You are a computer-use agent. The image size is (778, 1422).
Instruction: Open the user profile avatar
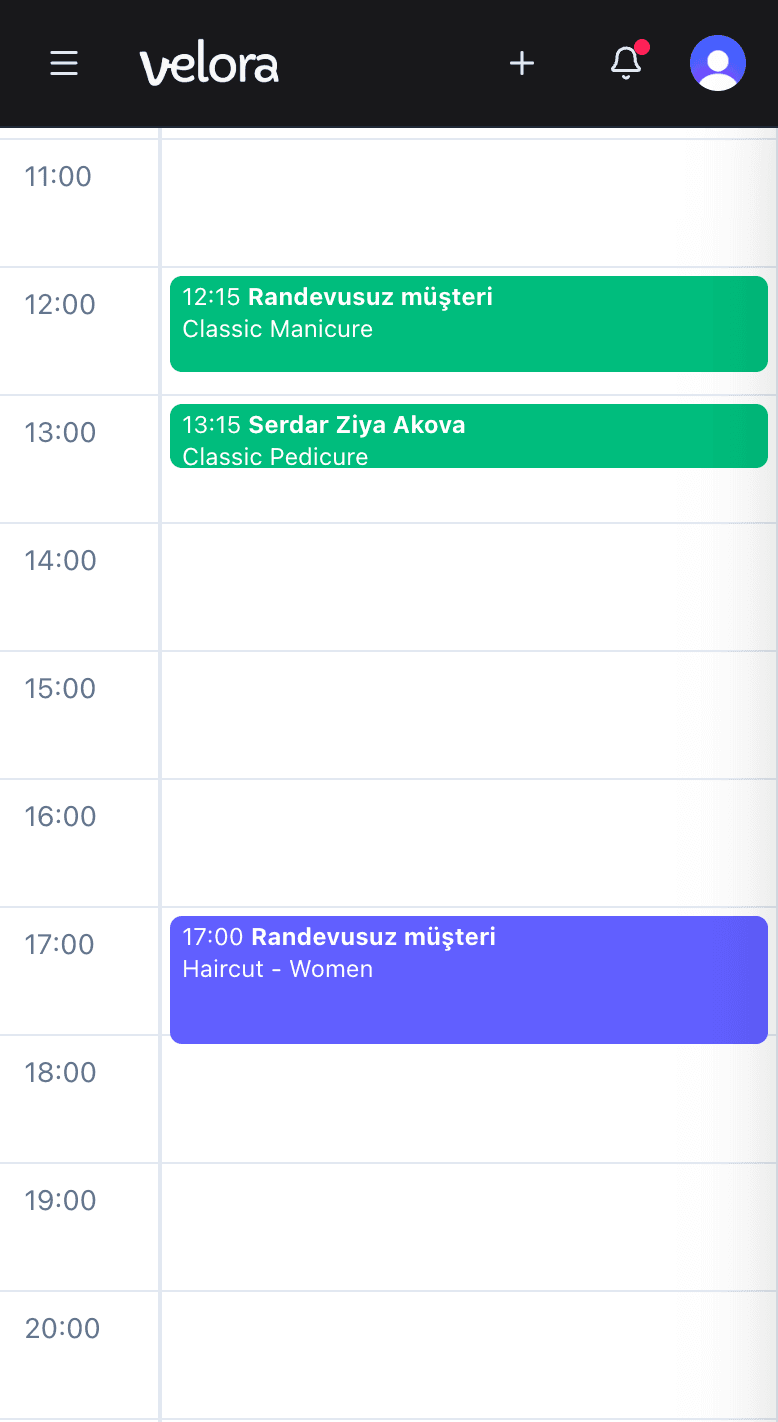tap(718, 64)
